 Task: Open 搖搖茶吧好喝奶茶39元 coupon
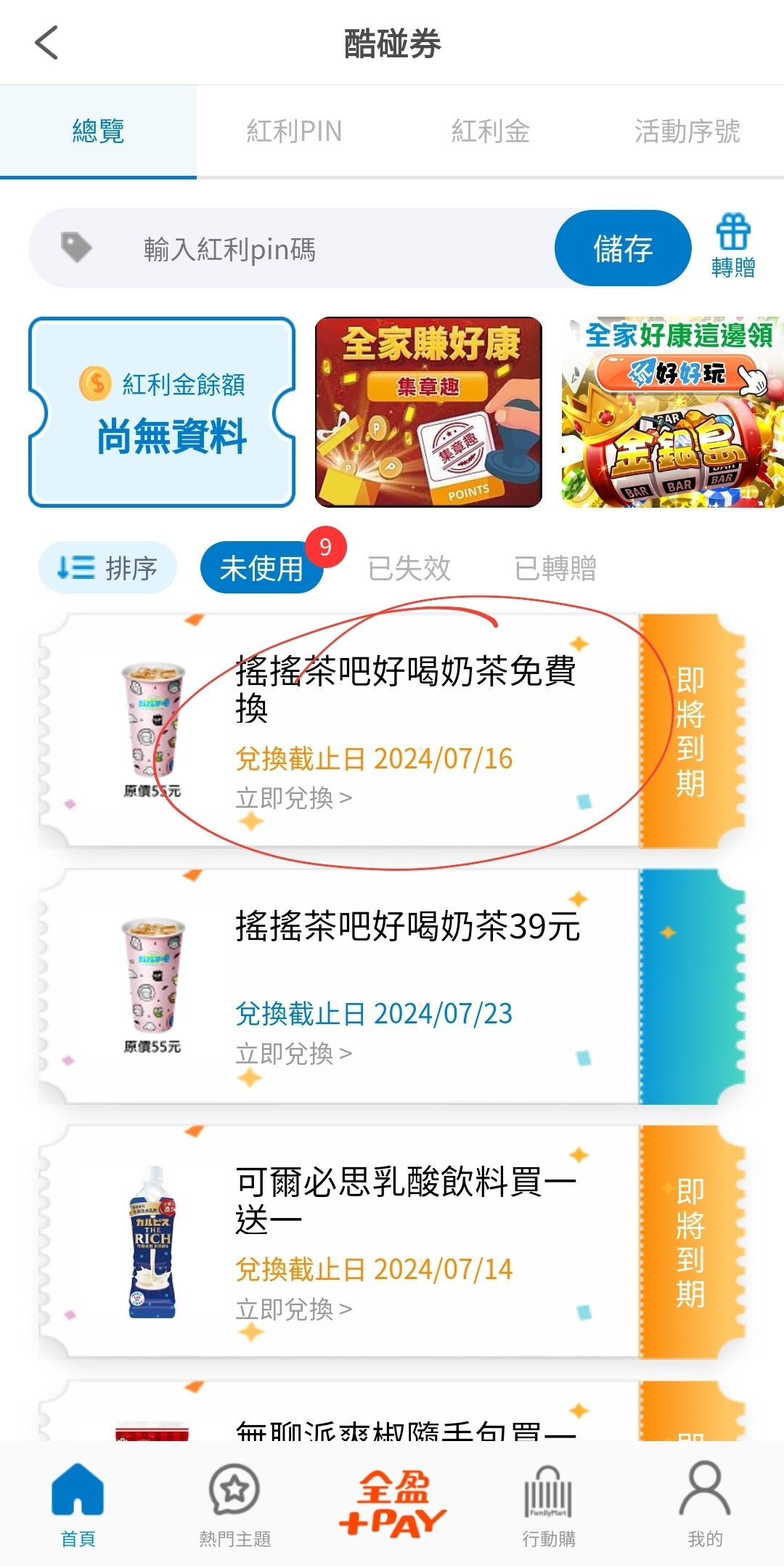(392, 986)
